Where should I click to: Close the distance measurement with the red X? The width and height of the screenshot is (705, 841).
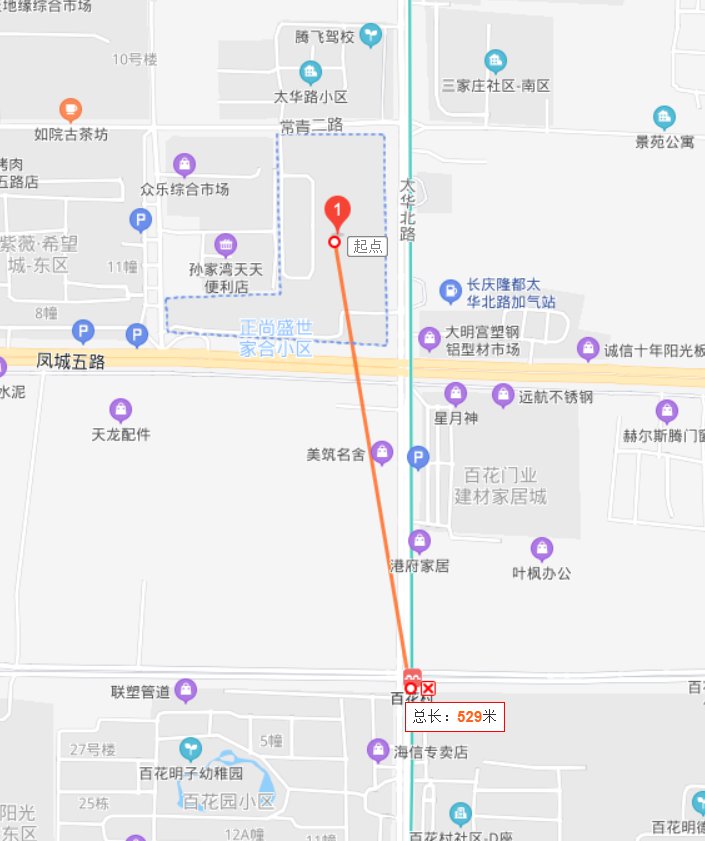coord(429,688)
